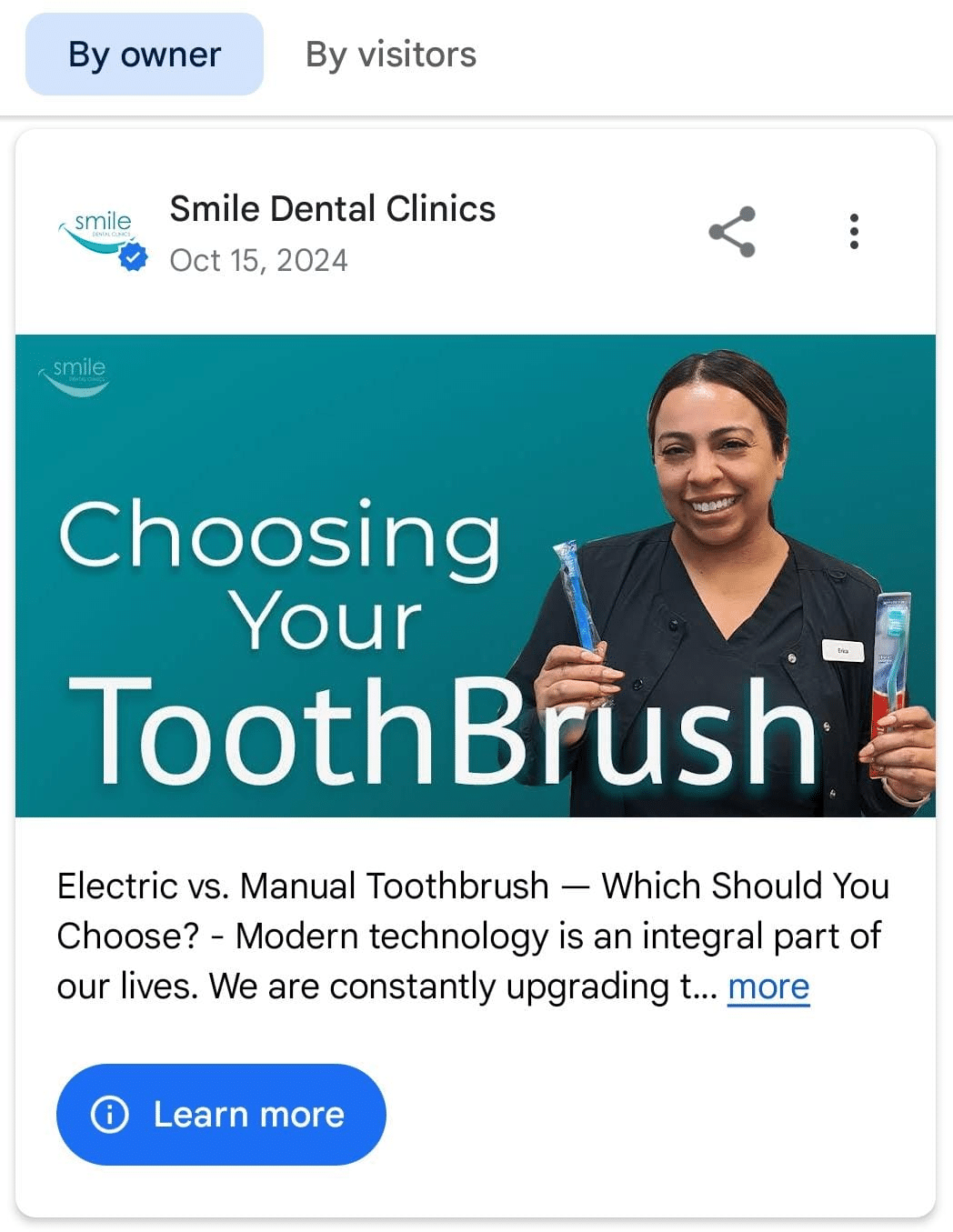Tap the Learn more button
953x1232 pixels.
pyautogui.click(x=221, y=1114)
